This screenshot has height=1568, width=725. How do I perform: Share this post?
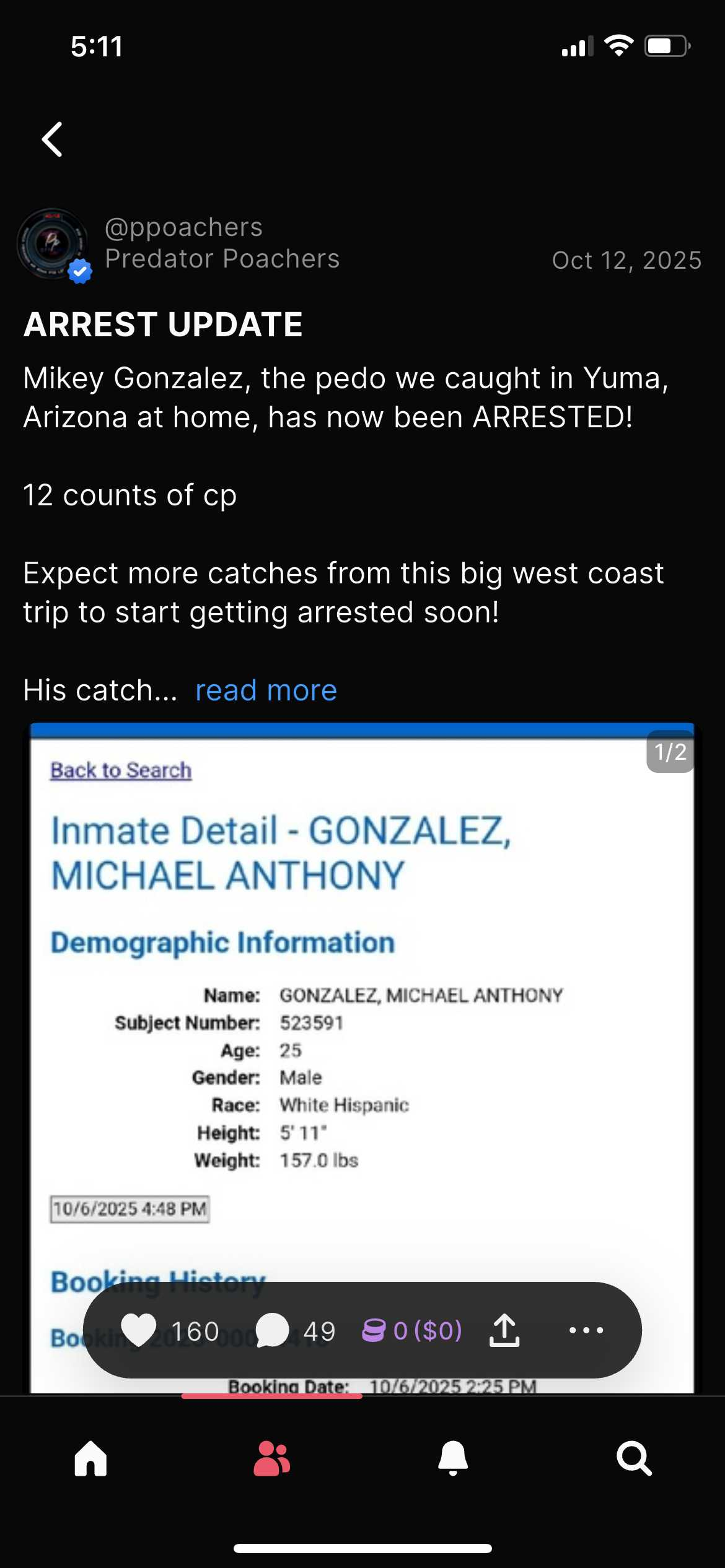tap(504, 1330)
